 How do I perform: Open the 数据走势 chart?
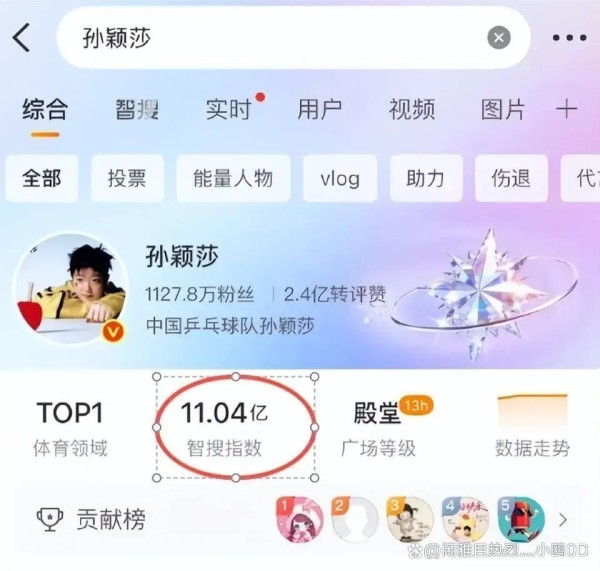tap(532, 428)
